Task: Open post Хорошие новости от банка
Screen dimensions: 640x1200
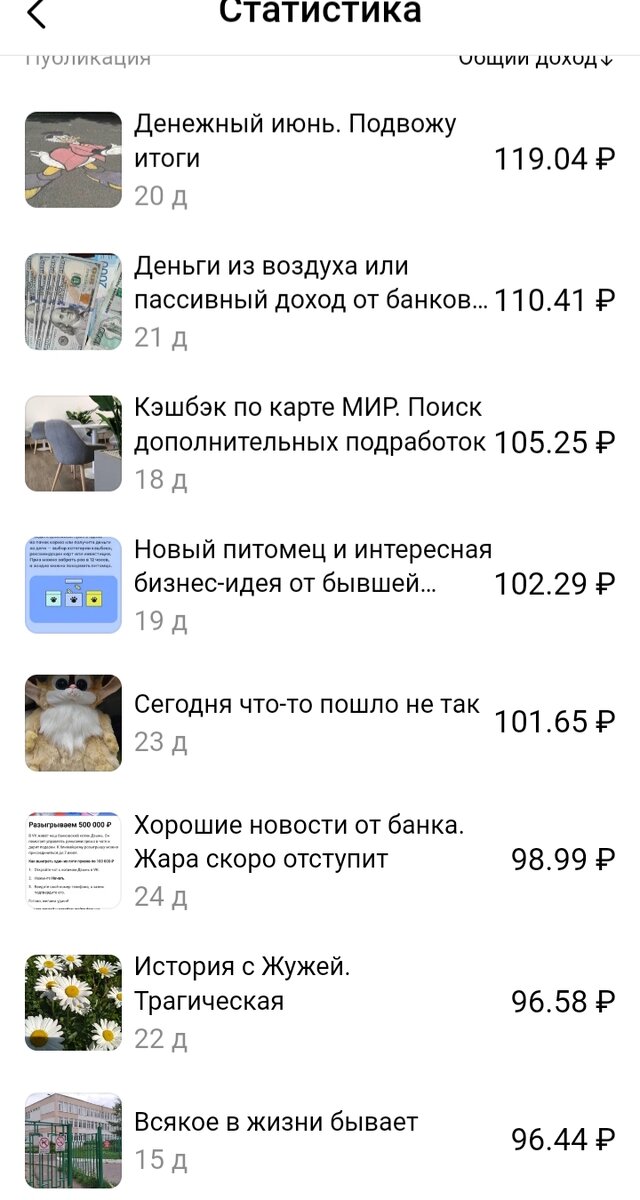Action: click(x=299, y=843)
